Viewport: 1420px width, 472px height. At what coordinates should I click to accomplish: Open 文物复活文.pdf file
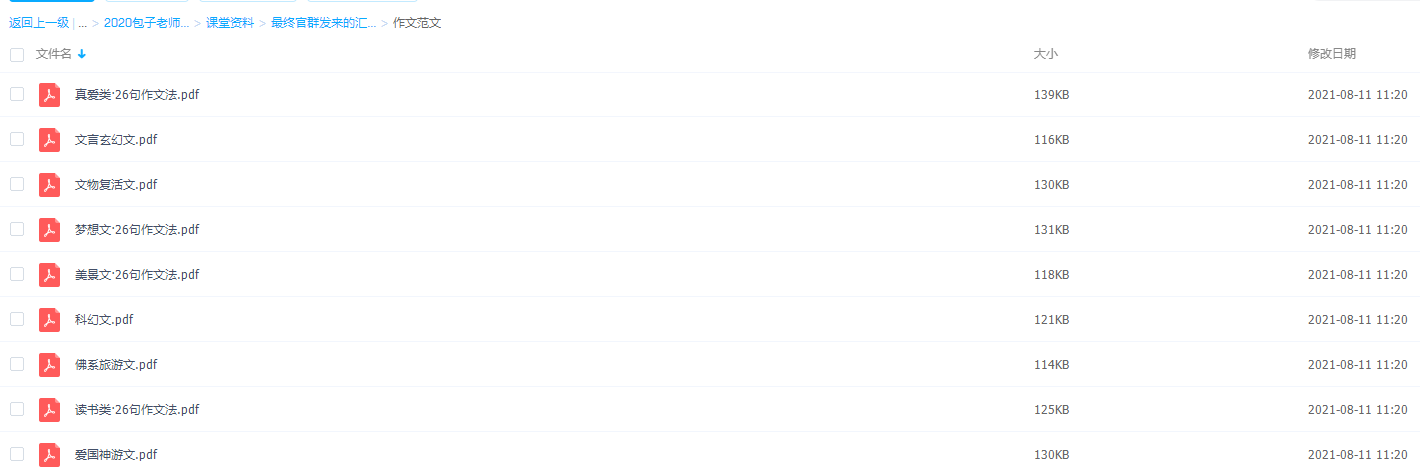115,185
